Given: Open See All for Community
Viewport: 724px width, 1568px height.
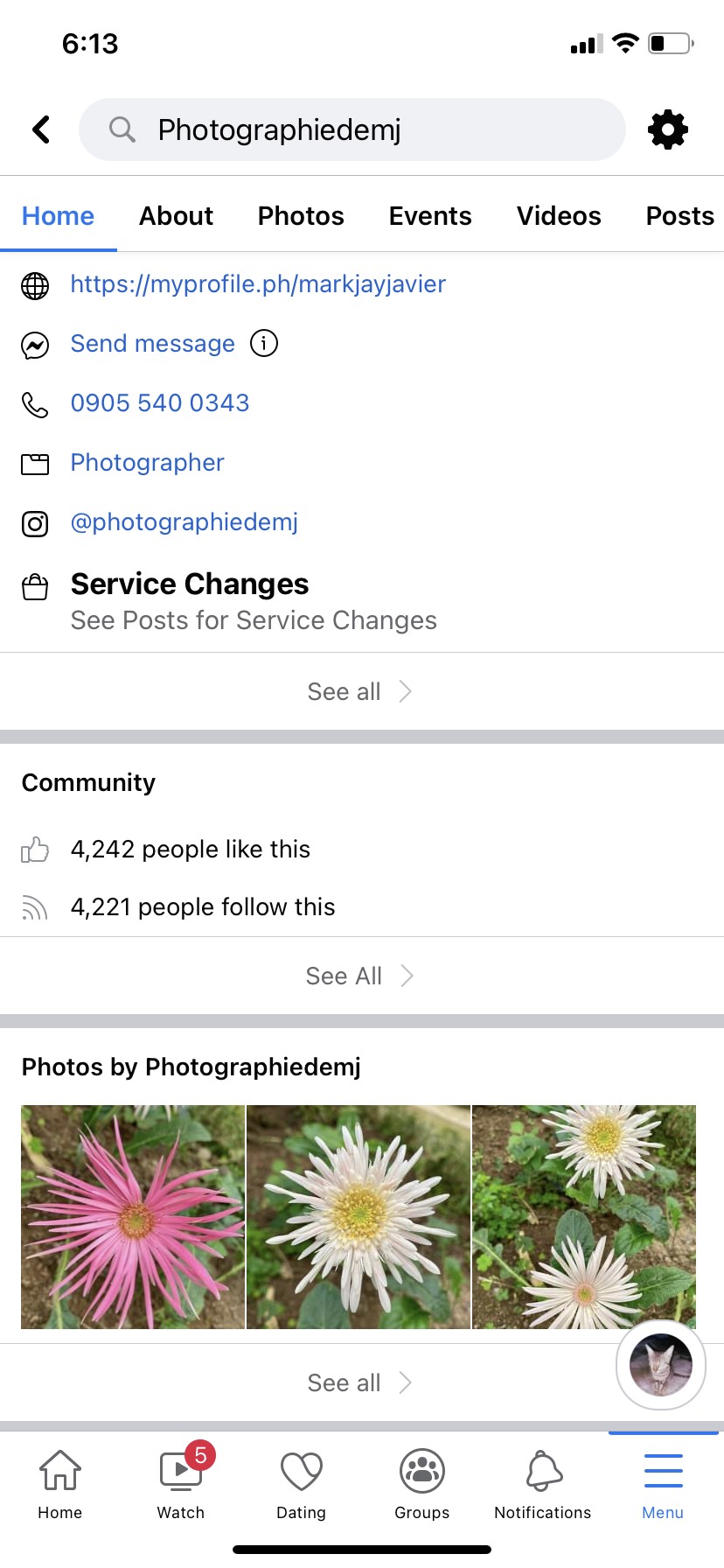Looking at the screenshot, I should 359,976.
